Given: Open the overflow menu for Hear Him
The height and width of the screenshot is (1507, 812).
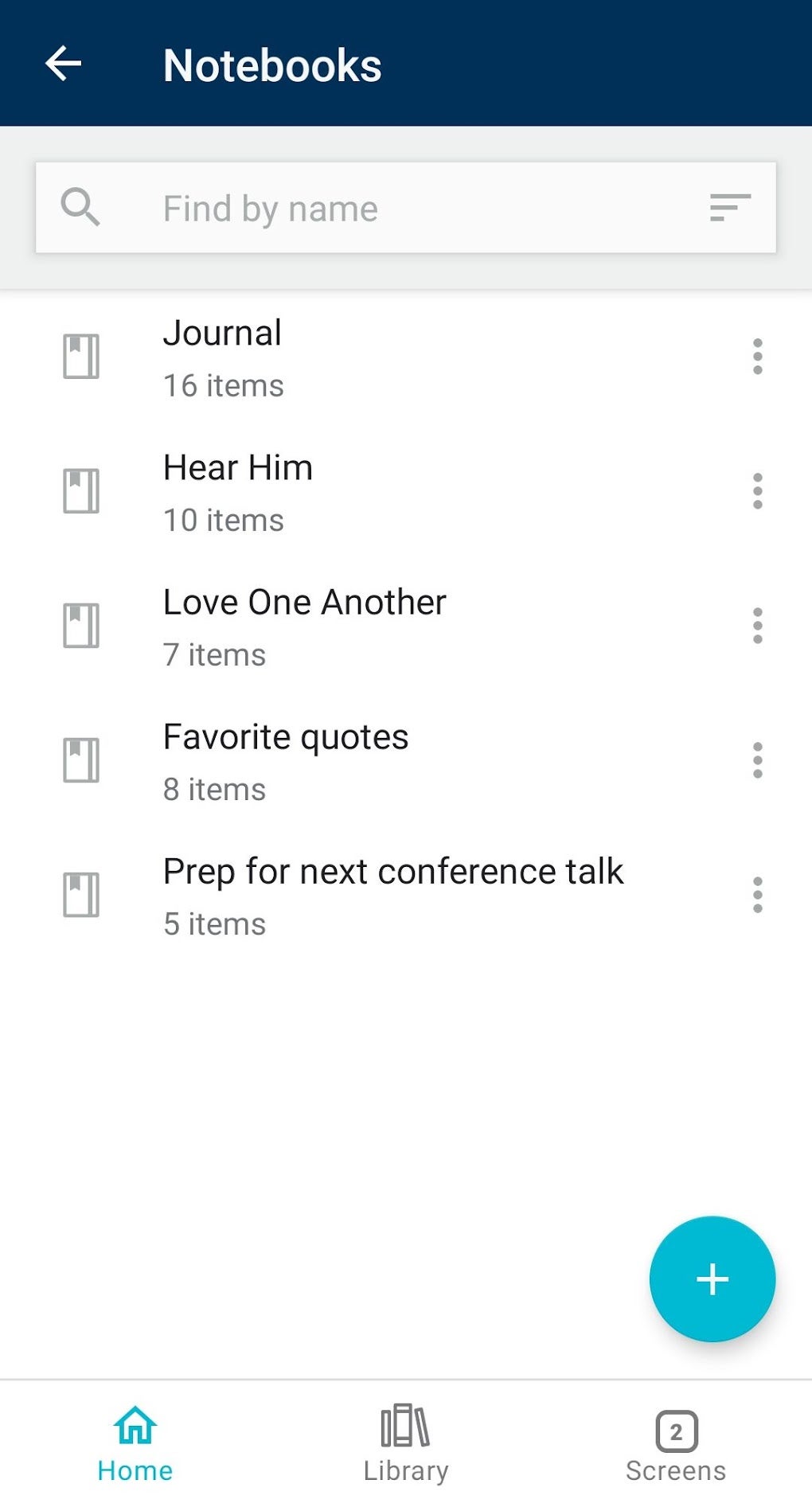Looking at the screenshot, I should click(756, 491).
